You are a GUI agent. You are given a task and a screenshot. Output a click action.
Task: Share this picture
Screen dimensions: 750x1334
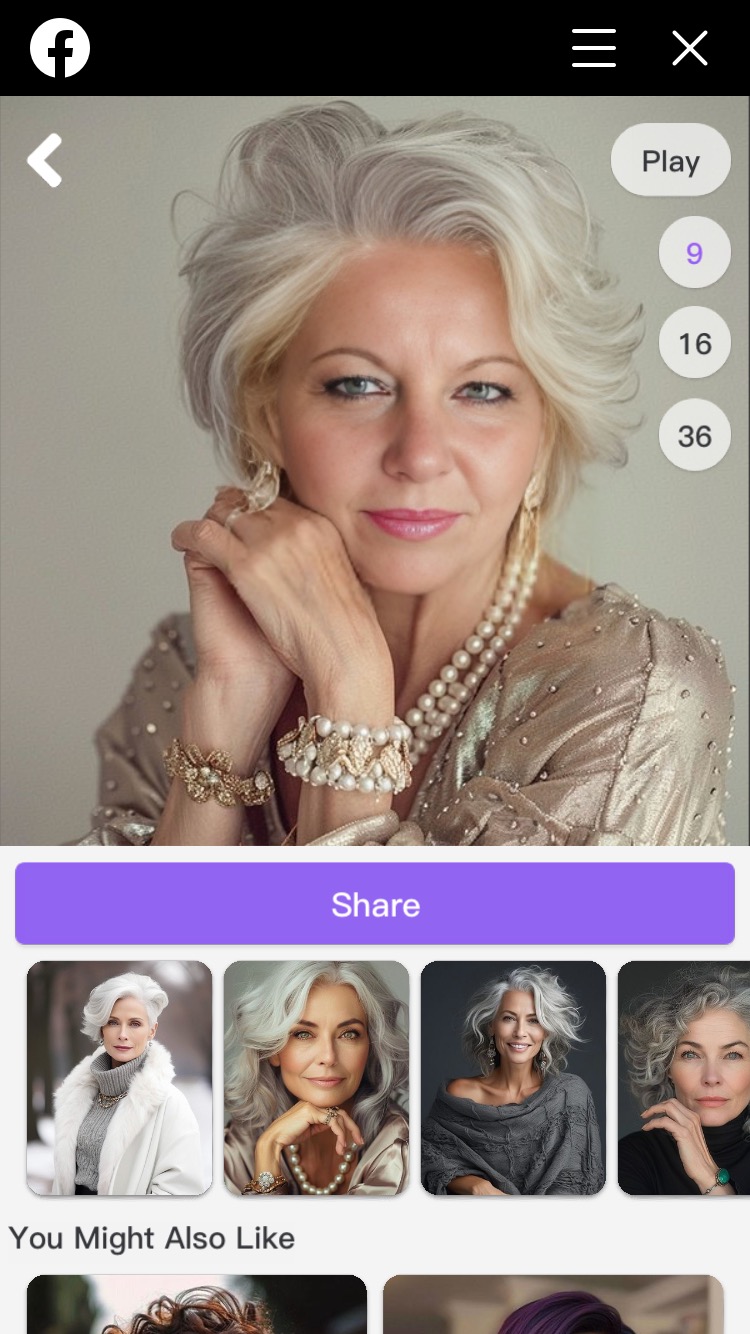[x=375, y=904]
